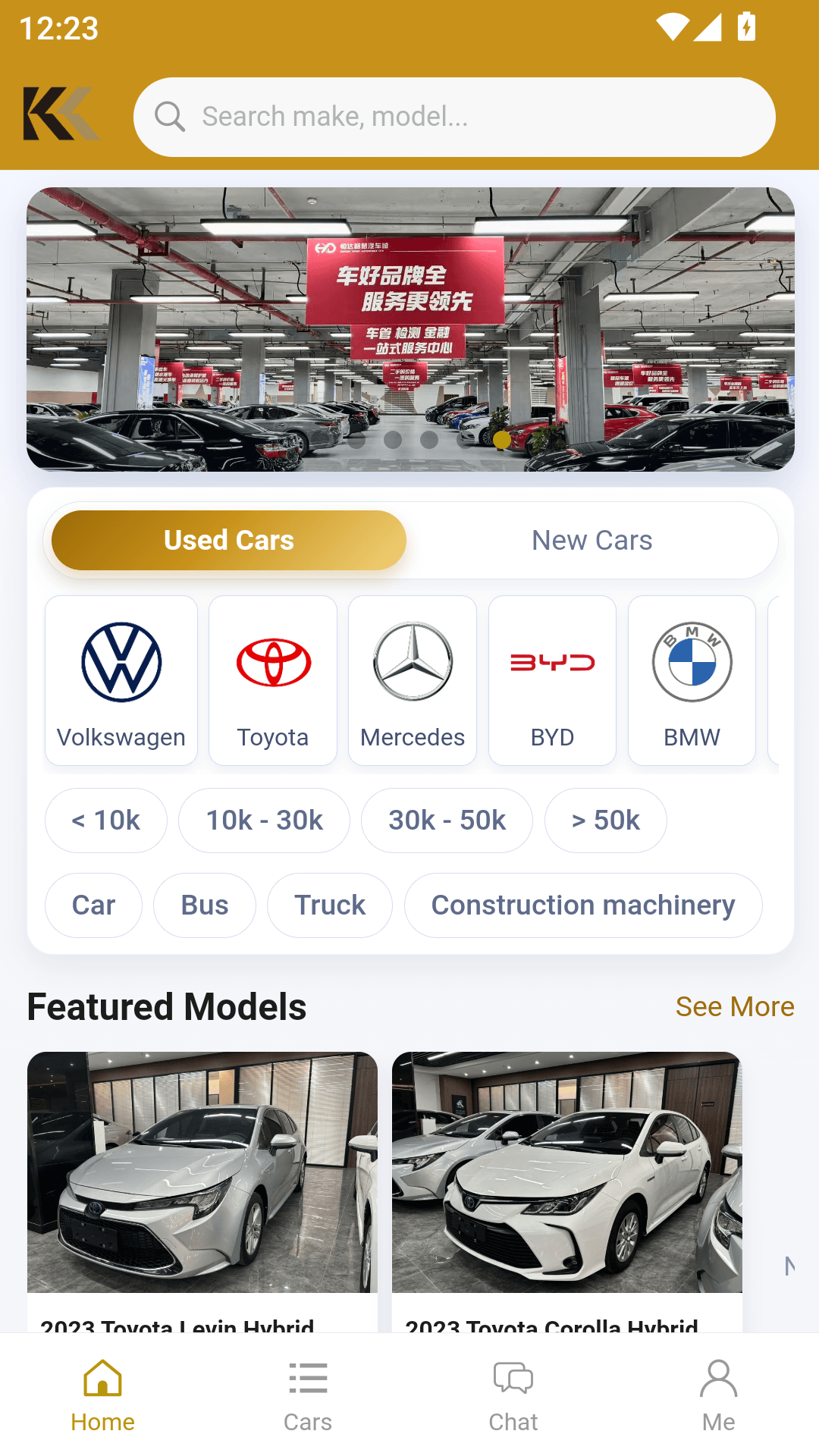
Task: Select the Car vehicle type chip
Action: coord(93,905)
